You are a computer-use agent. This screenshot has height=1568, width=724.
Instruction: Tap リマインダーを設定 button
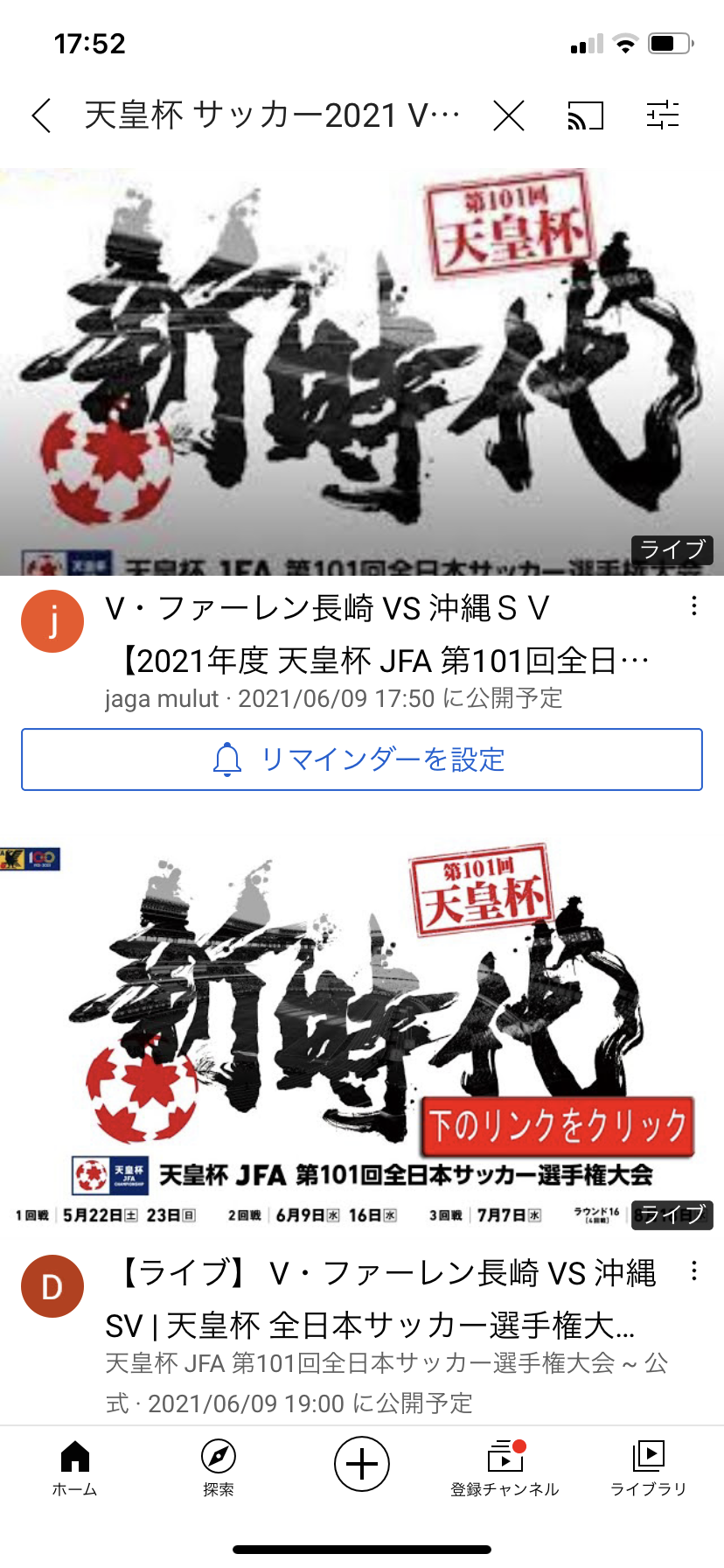(x=362, y=759)
